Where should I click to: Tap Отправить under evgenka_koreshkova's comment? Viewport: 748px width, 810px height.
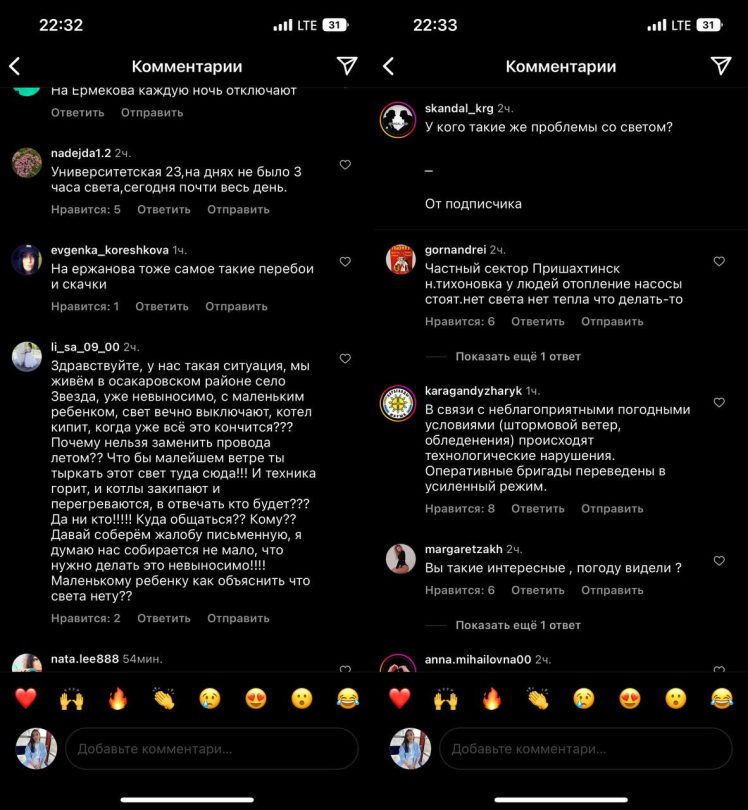[236, 307]
